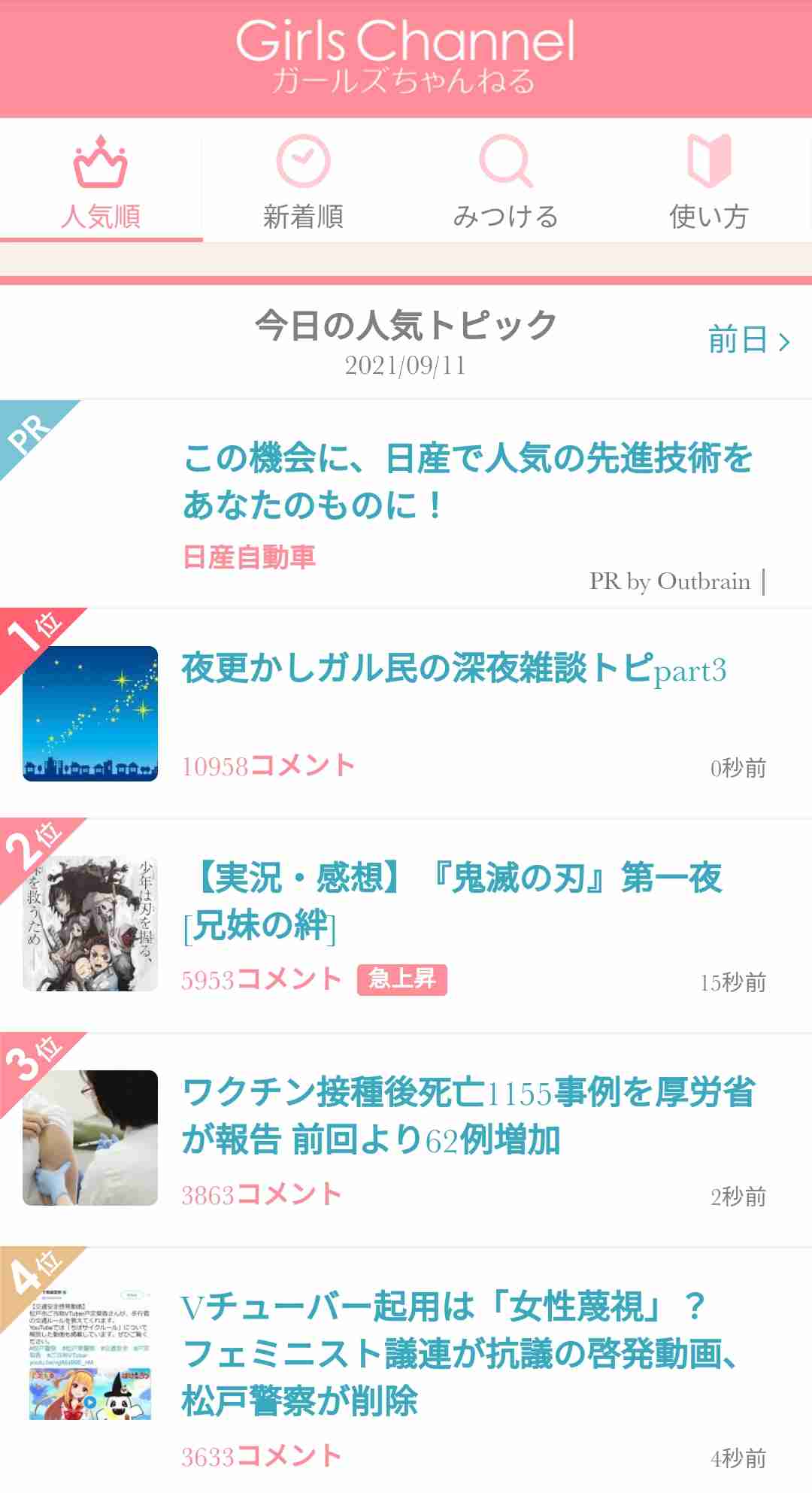Open the PR by Outbrain link
The width and height of the screenshot is (812, 1493).
point(669,581)
